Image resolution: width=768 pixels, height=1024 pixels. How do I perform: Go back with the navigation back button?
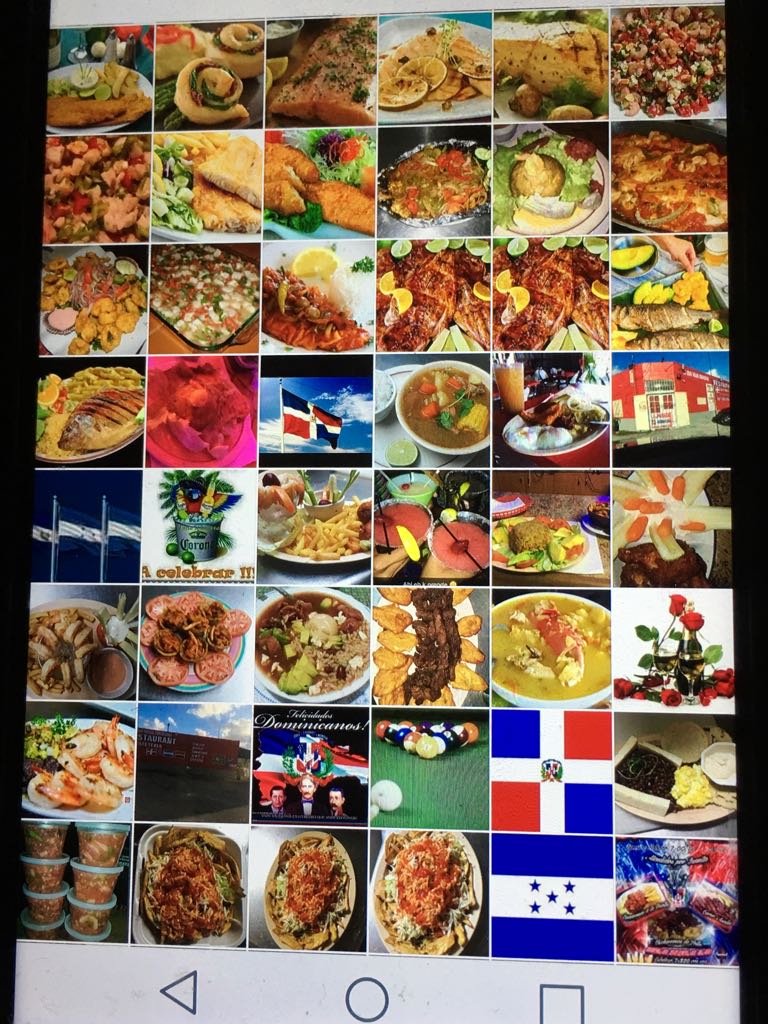[179, 993]
